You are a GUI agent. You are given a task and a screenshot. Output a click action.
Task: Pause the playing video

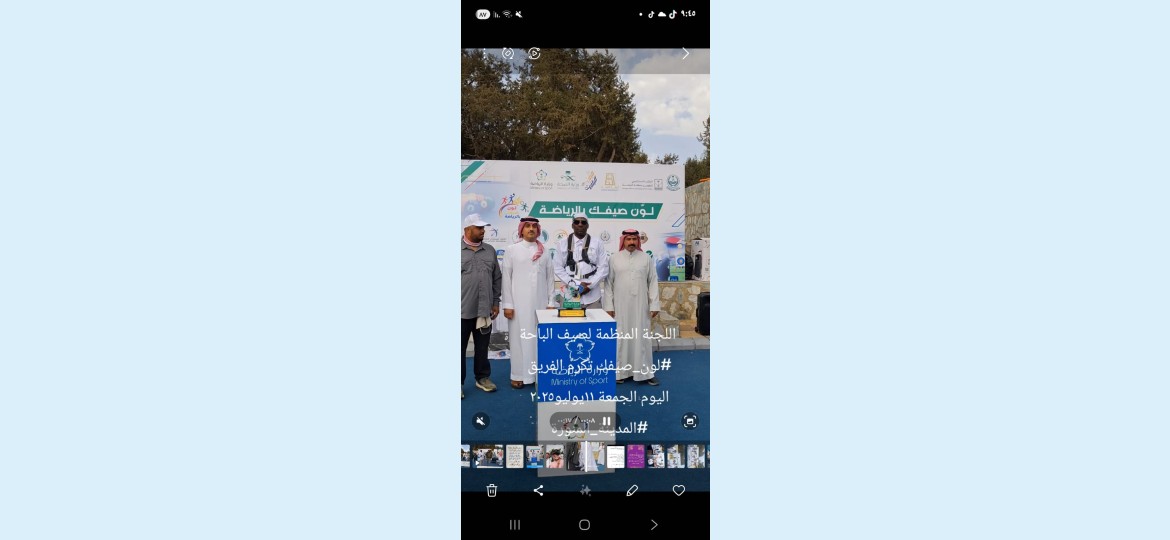[606, 421]
